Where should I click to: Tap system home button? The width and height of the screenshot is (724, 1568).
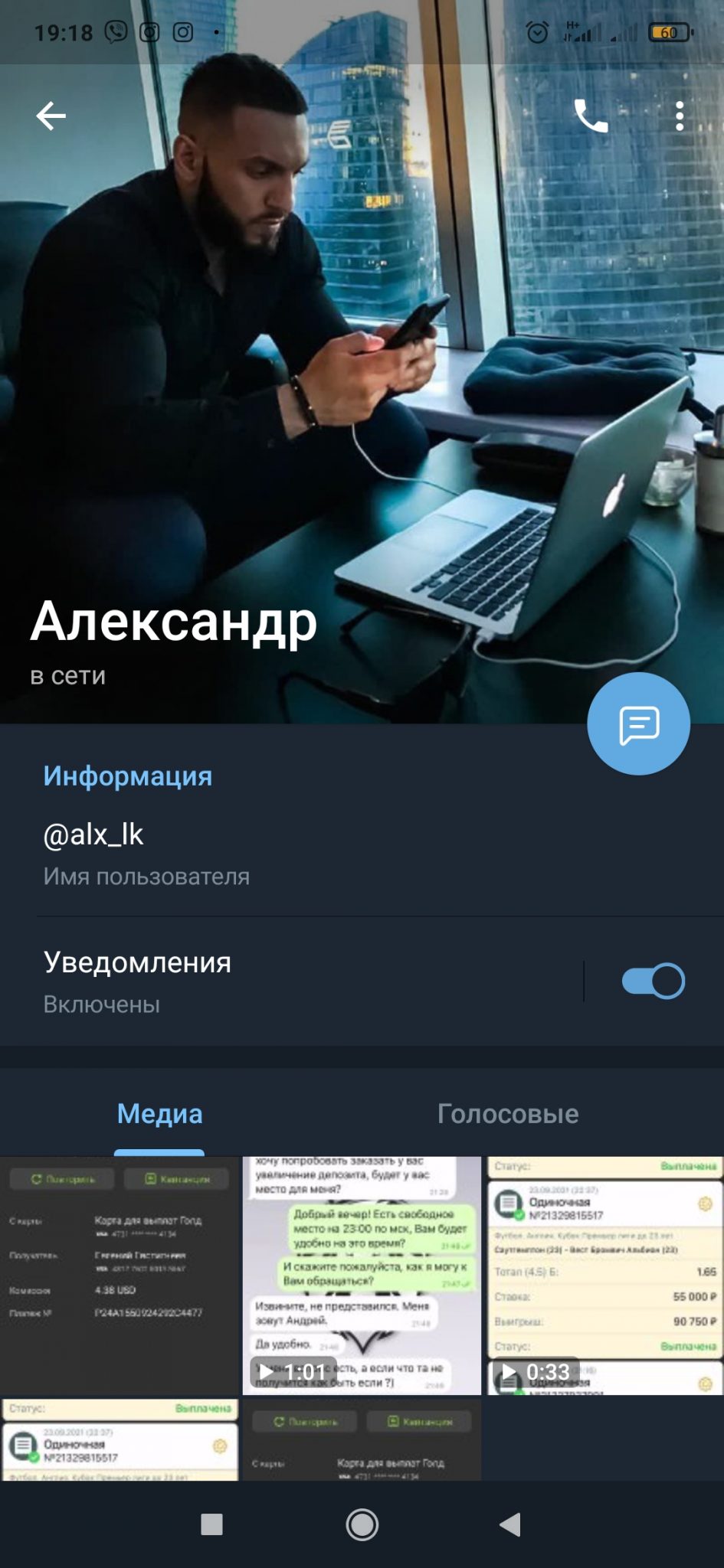(362, 1524)
